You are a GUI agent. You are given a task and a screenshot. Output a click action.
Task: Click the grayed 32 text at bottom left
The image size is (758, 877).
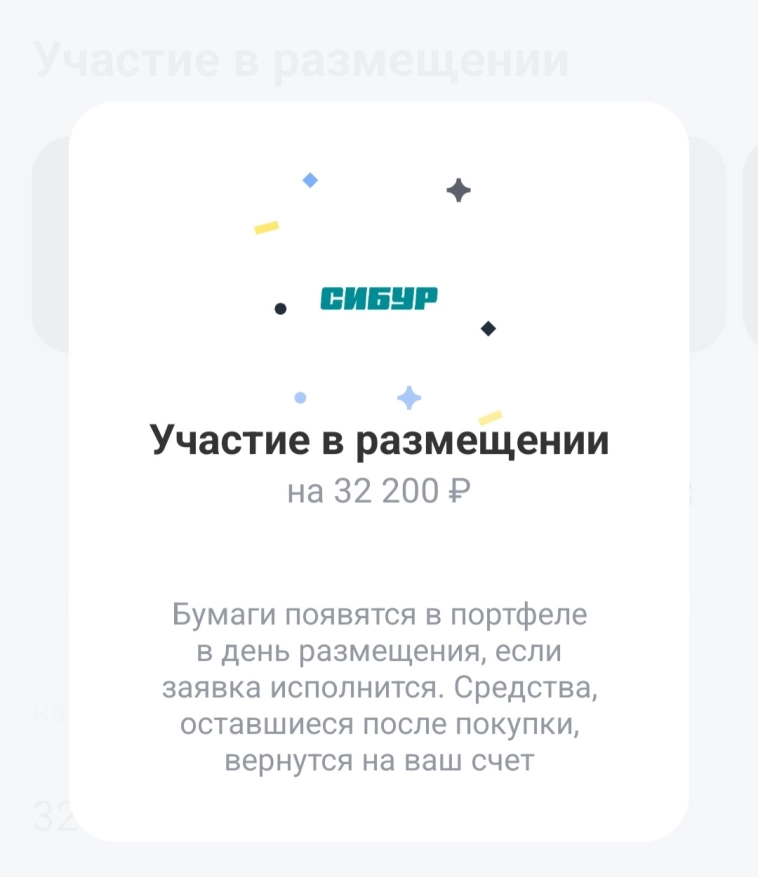pos(53,816)
